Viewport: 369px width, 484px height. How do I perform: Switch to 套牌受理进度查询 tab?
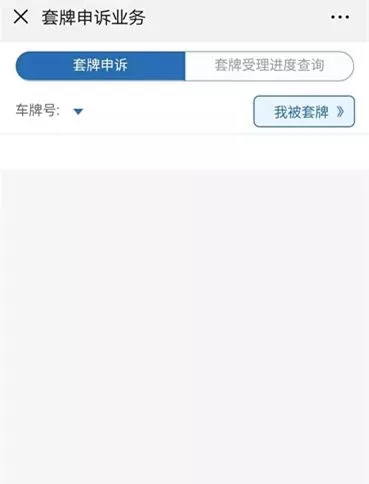coord(269,66)
